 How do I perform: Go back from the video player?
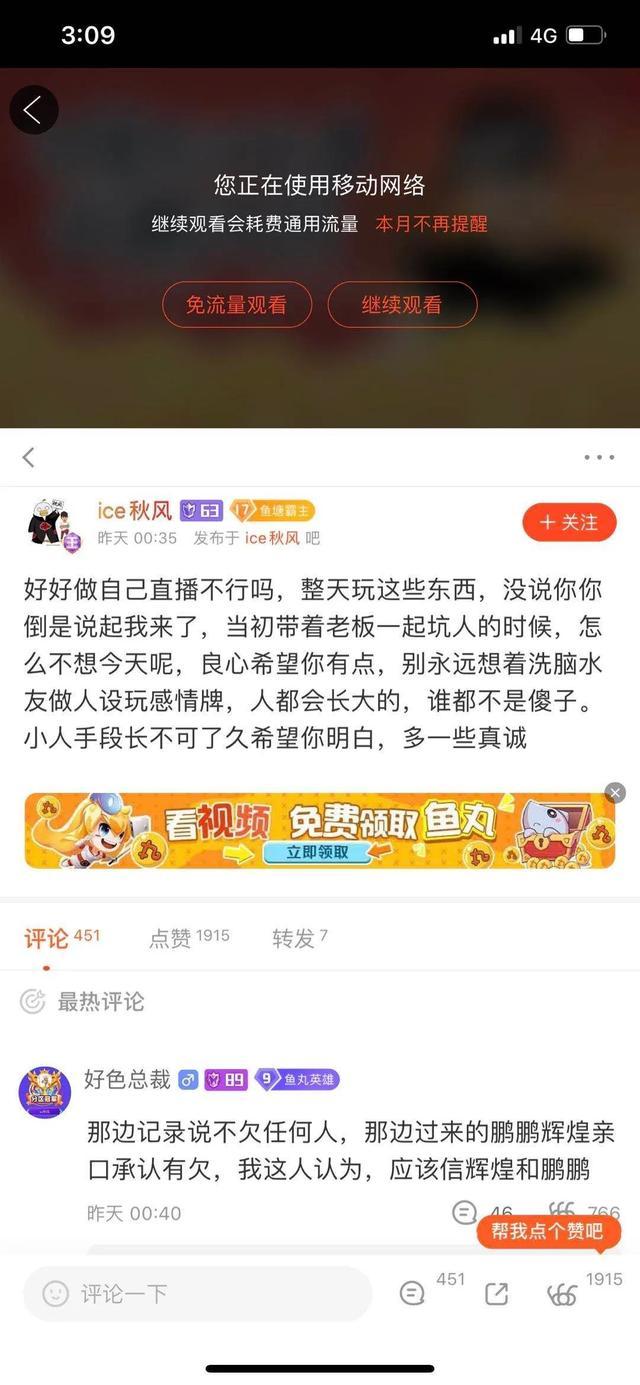[34, 110]
